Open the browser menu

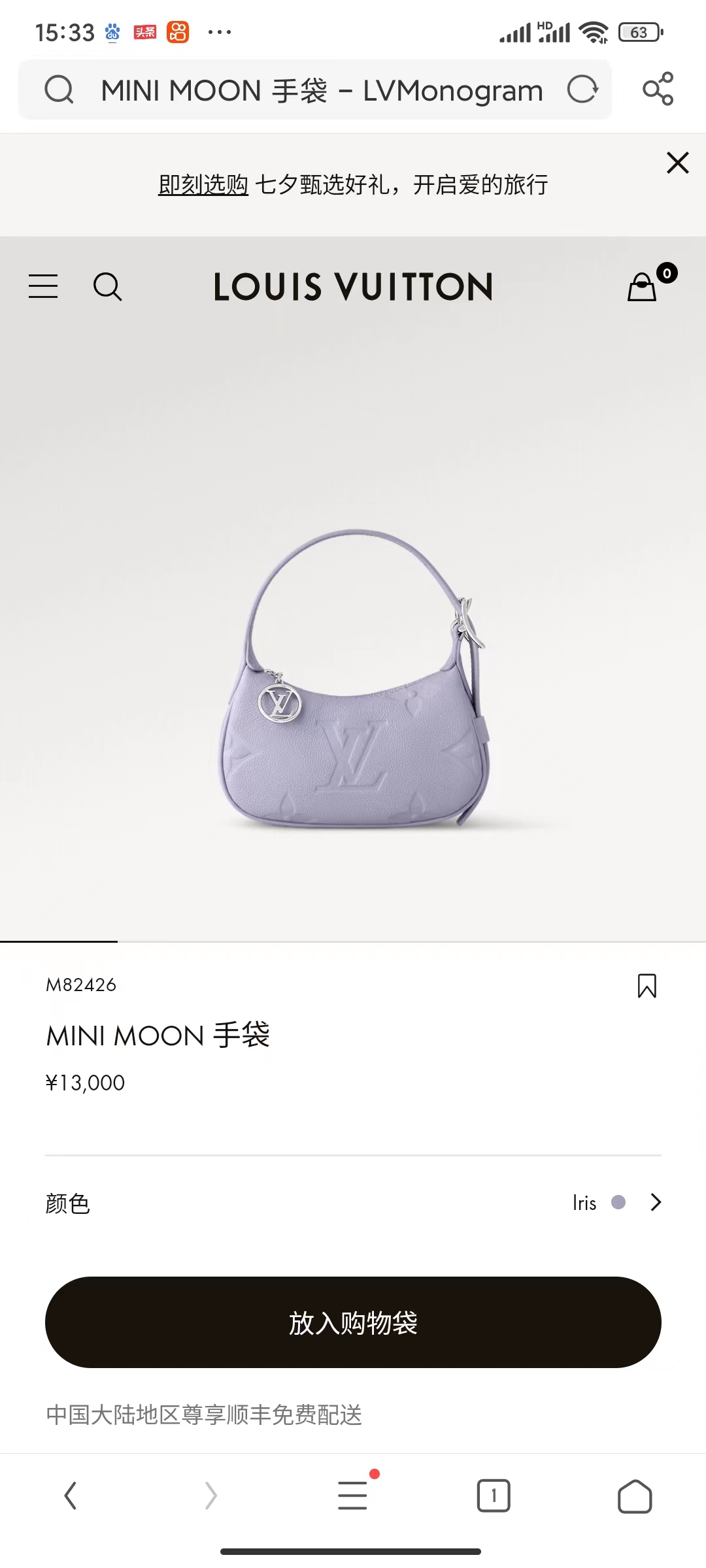(x=353, y=1495)
